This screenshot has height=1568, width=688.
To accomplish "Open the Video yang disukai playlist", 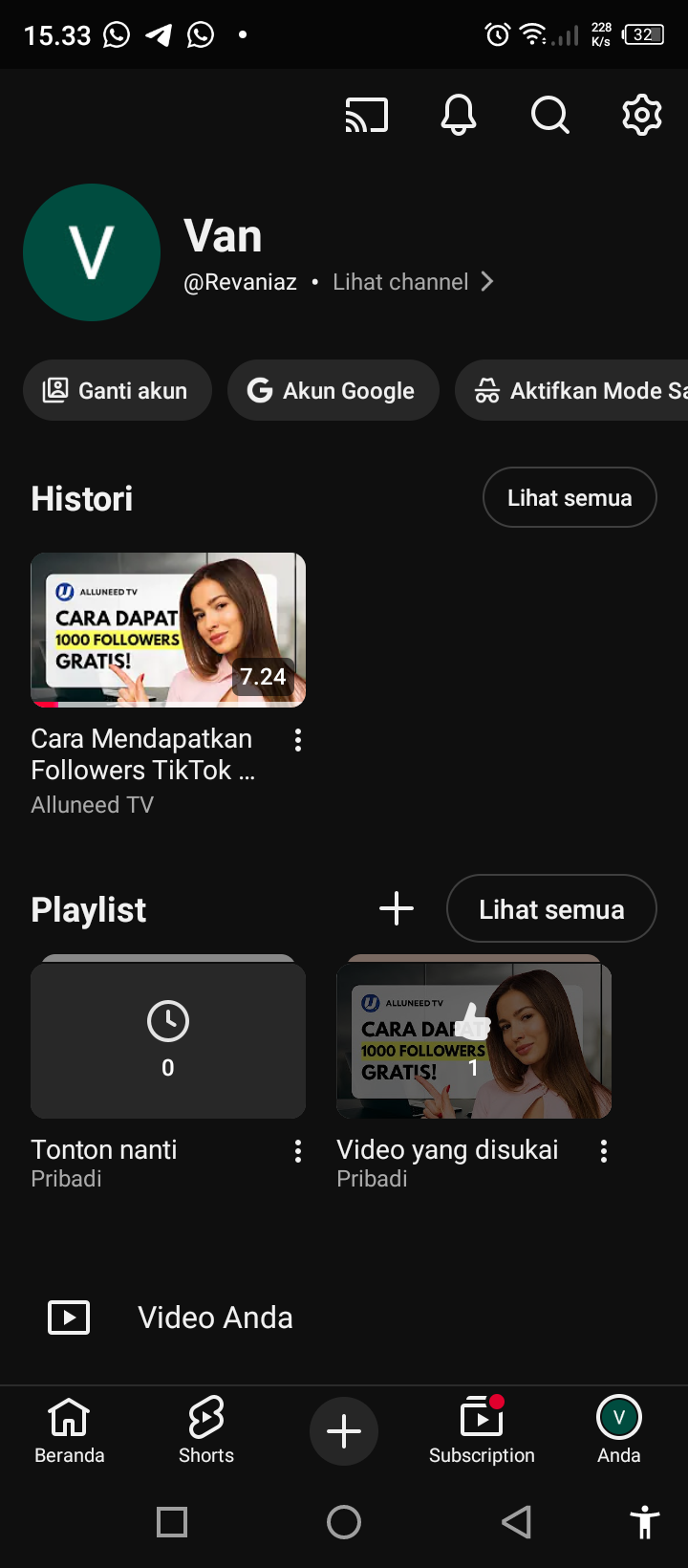I will (474, 1039).
